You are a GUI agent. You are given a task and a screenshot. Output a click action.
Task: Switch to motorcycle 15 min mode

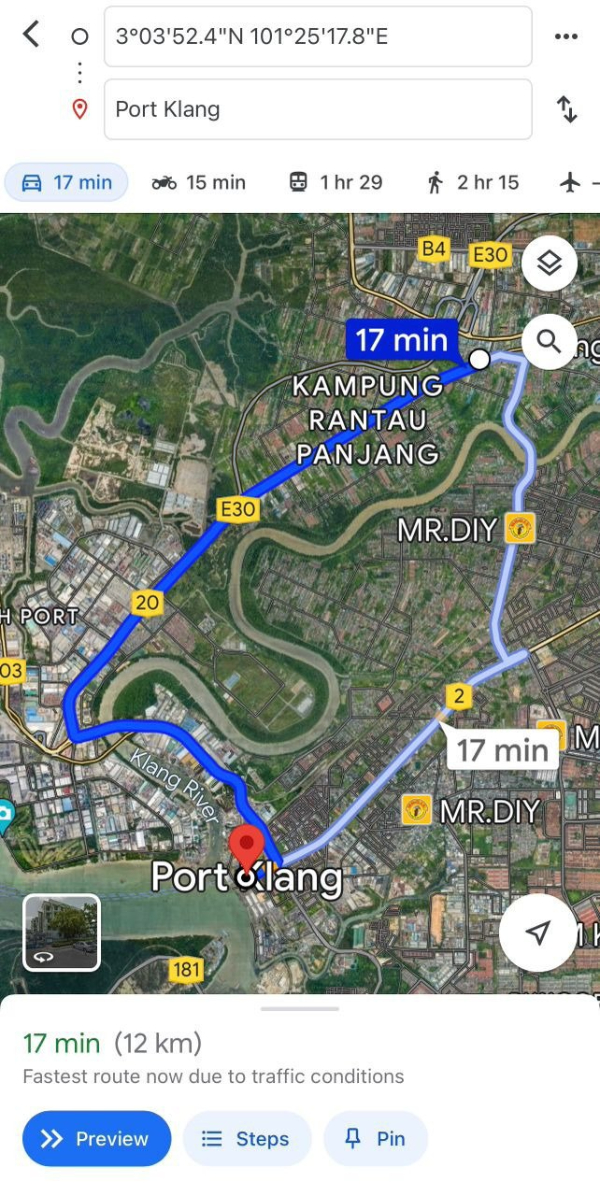(198, 182)
